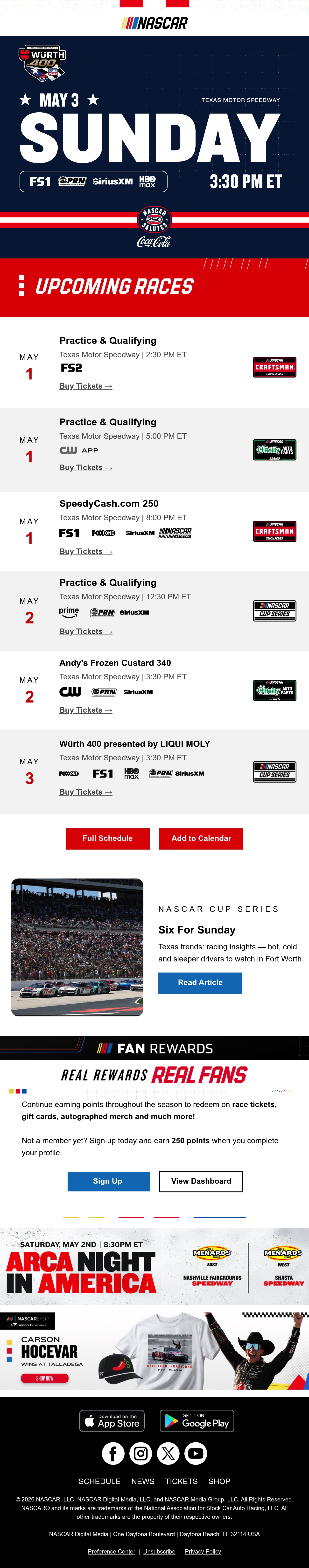Open the footer NEWS link
The image size is (309, 1568).
[x=143, y=1481]
